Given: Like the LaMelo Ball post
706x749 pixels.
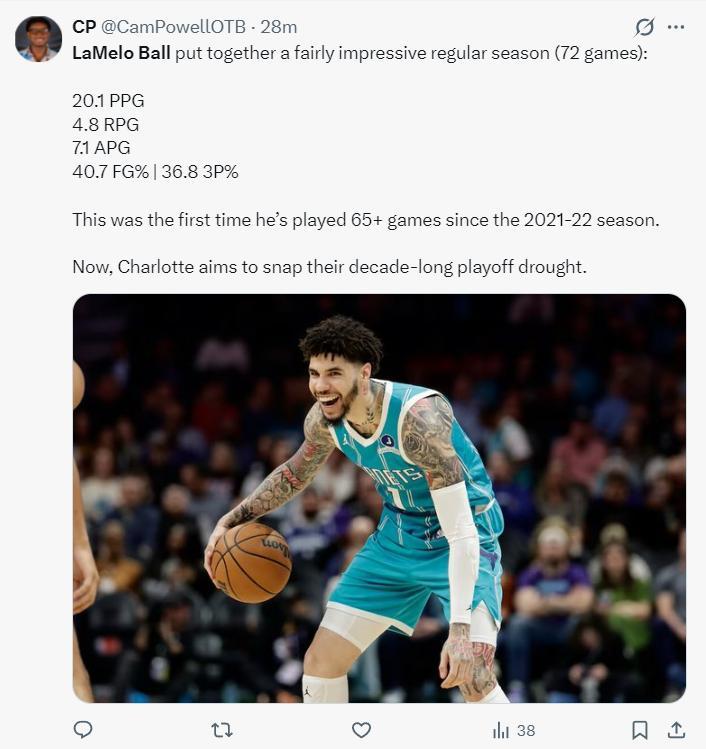Looking at the screenshot, I should [x=361, y=730].
